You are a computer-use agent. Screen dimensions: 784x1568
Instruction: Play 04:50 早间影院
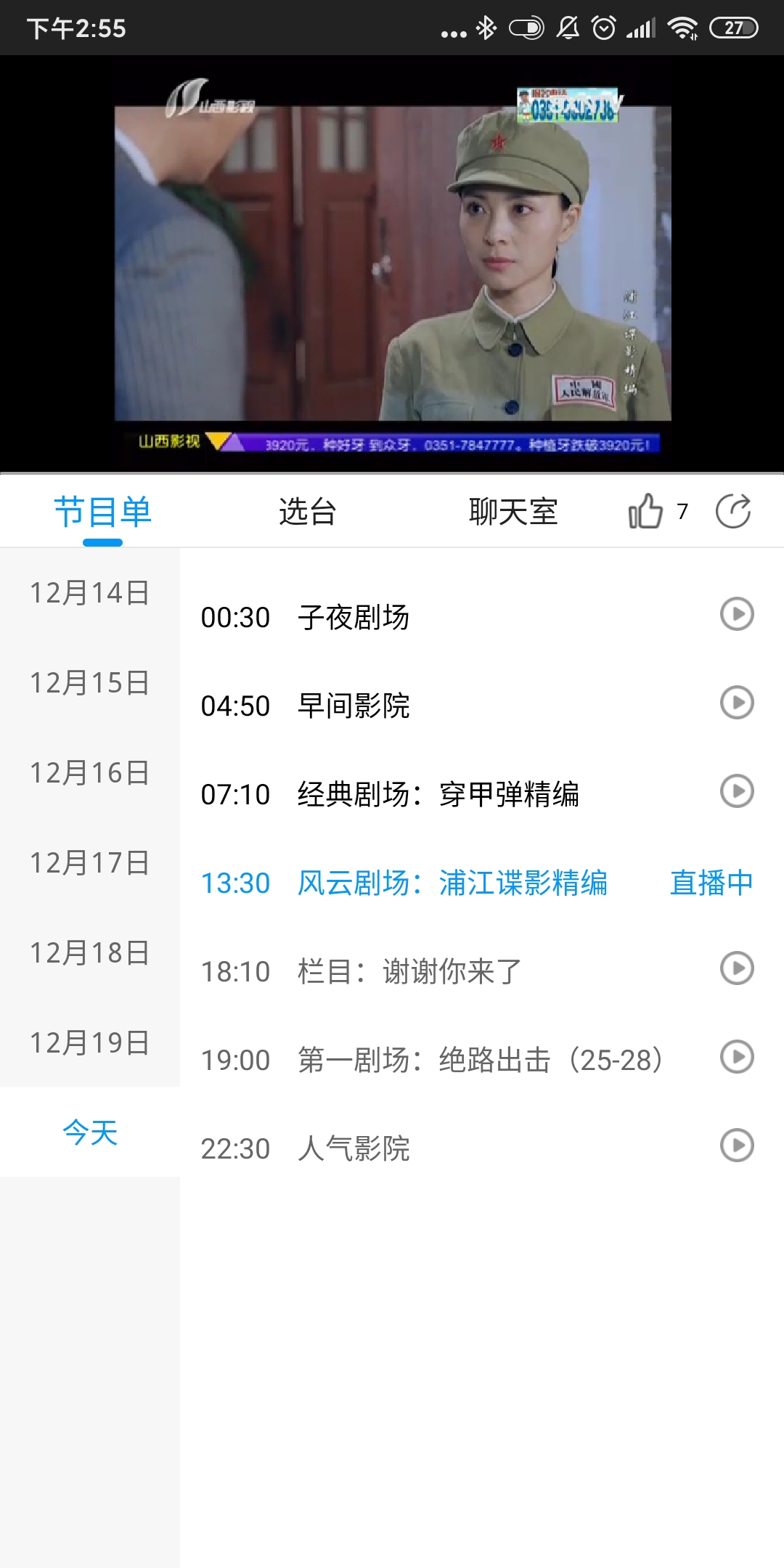coord(737,703)
